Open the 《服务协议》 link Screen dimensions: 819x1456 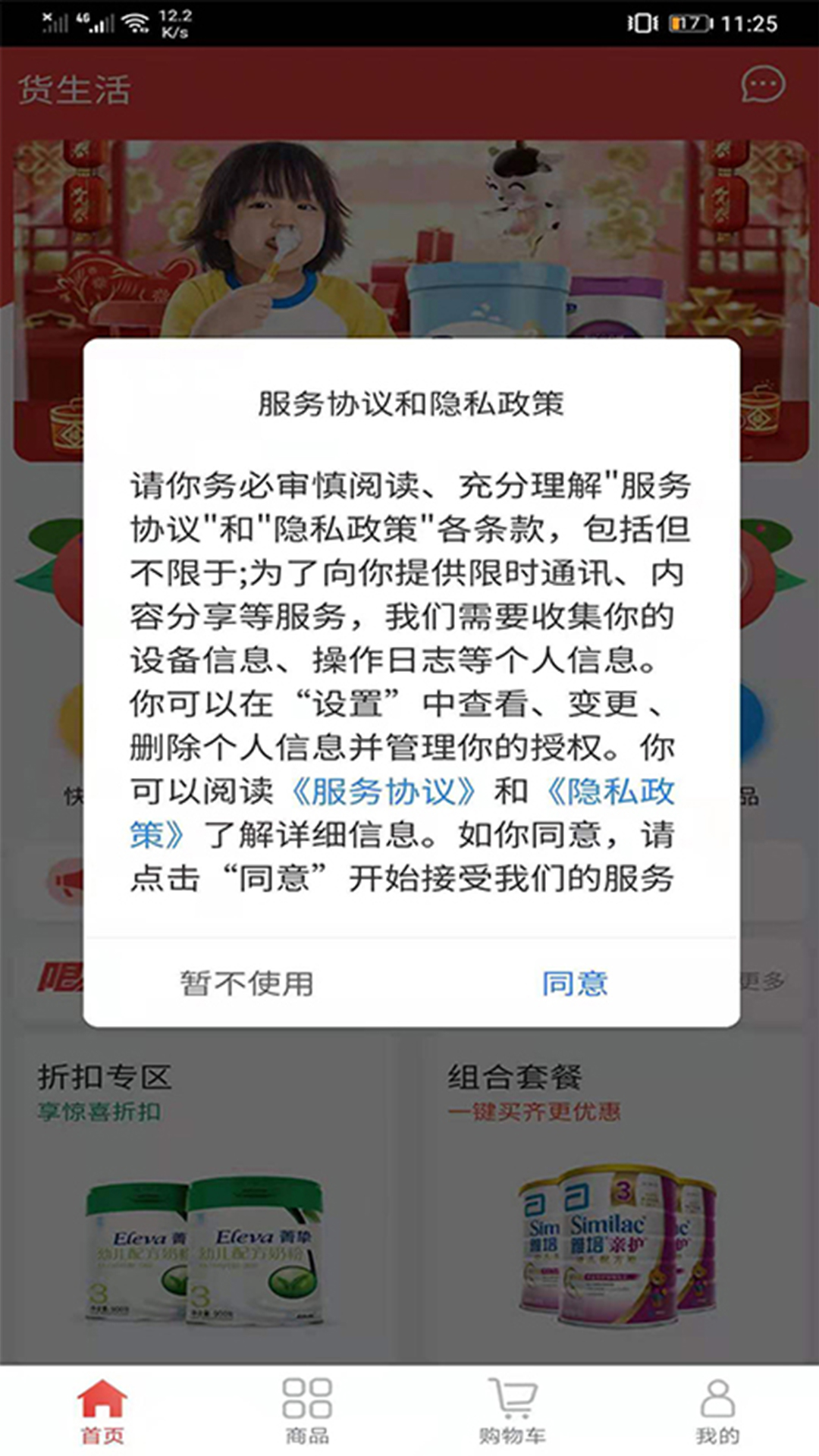[384, 791]
